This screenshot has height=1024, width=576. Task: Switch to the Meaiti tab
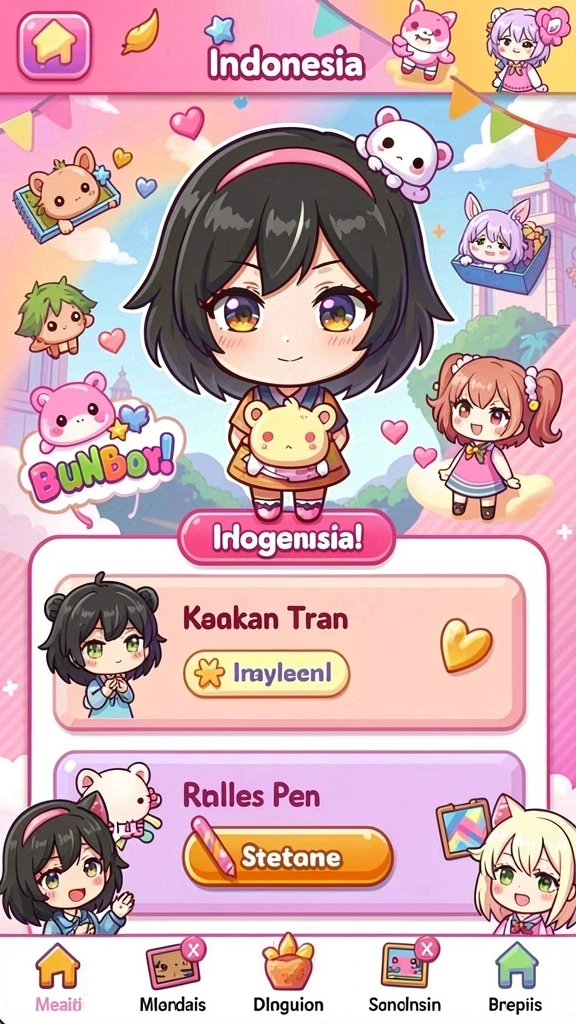(x=57, y=978)
